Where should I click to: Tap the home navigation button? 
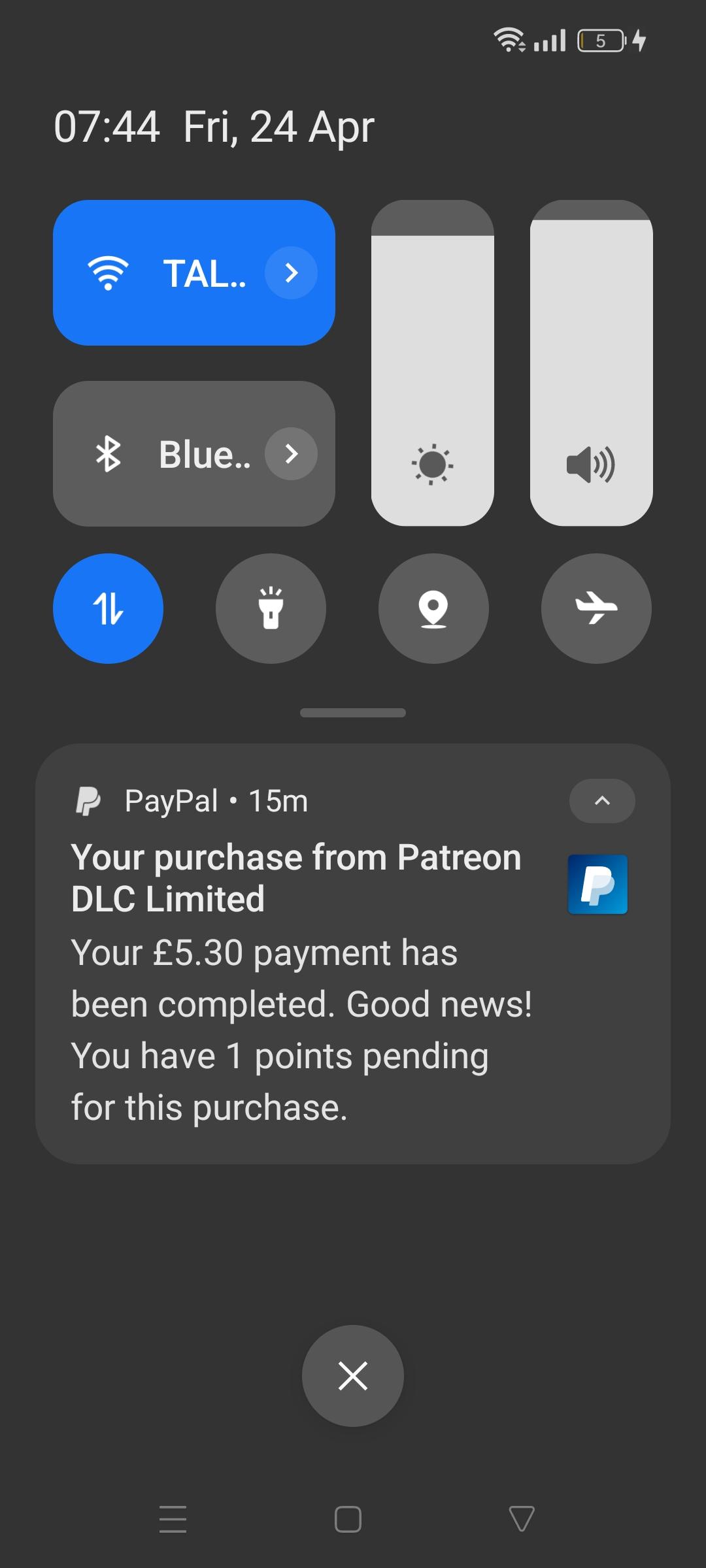coord(348,1519)
